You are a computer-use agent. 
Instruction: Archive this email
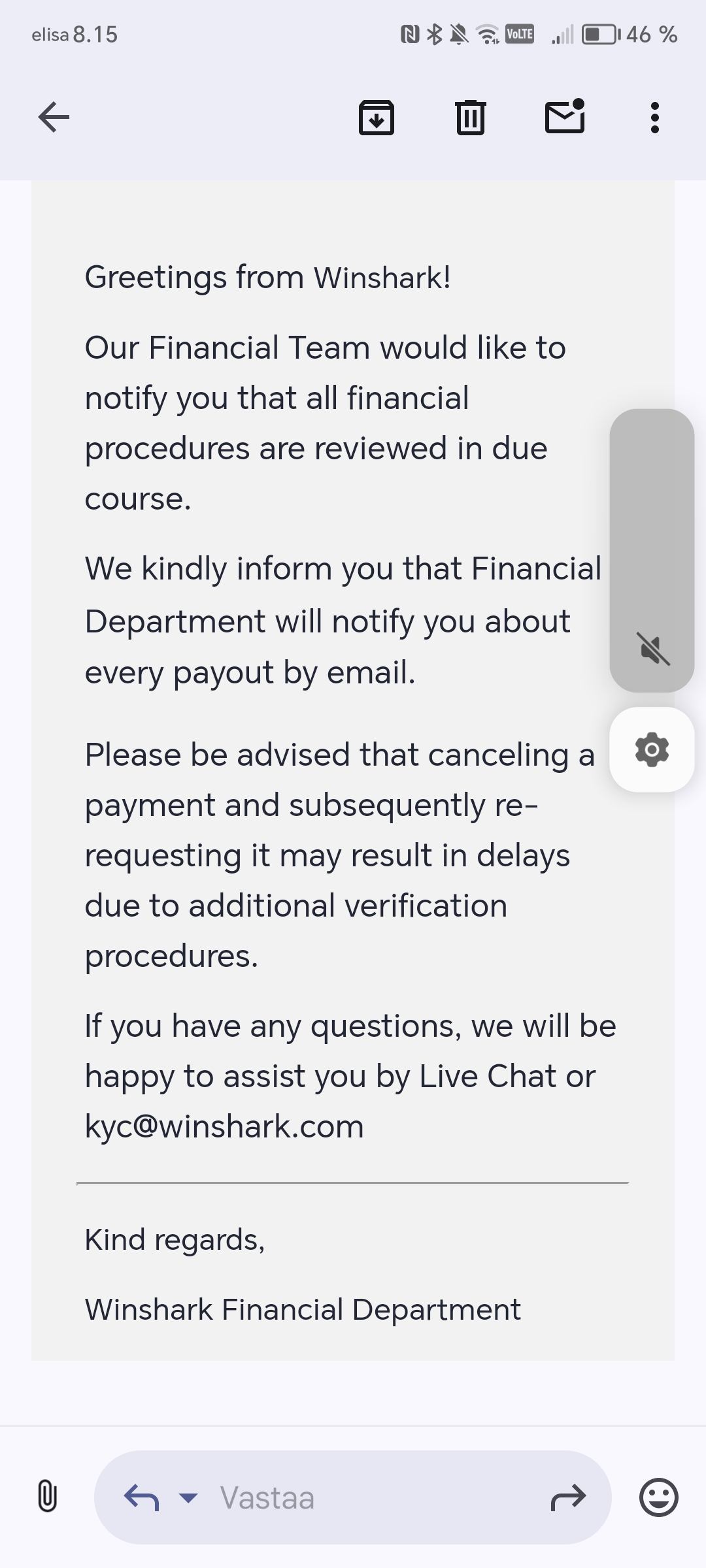377,118
